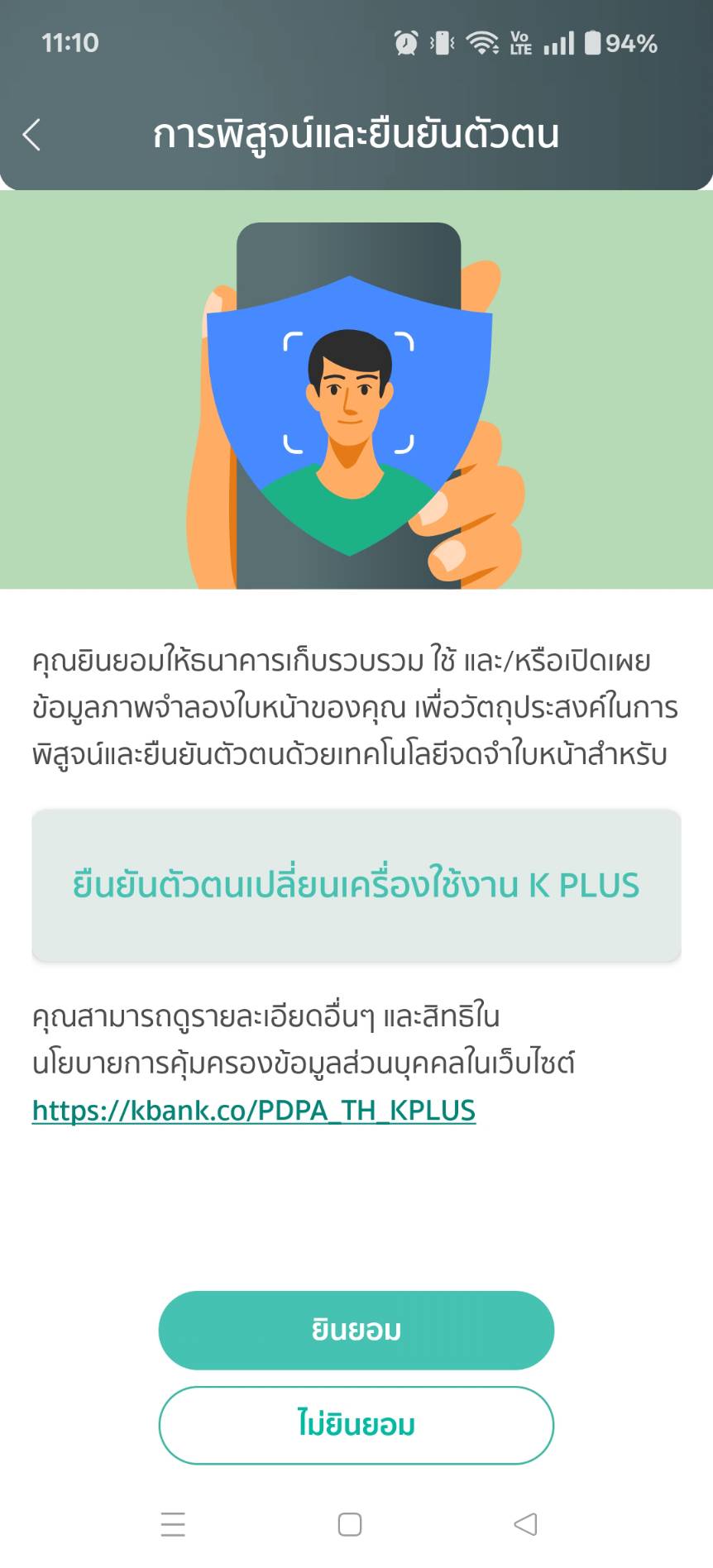Open the kbank.co/PDPA_TH_KPLUS privacy policy link
Image resolution: width=713 pixels, height=1568 pixels.
254,1110
